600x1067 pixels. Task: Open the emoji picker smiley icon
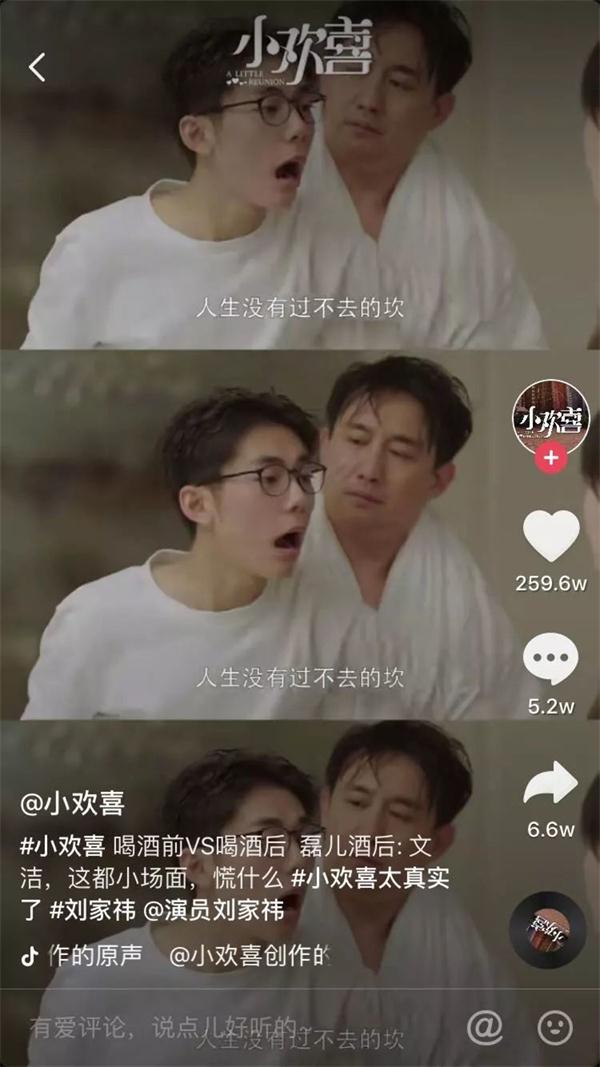[554, 1026]
